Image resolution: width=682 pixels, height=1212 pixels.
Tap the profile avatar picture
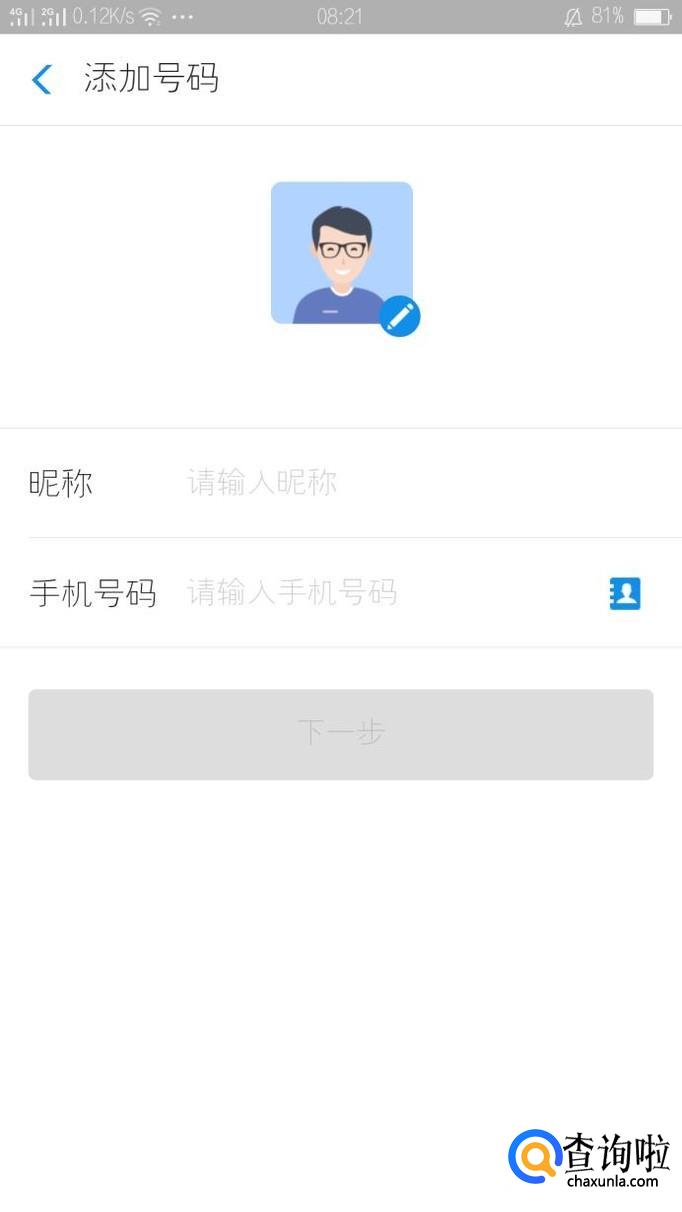(x=340, y=251)
